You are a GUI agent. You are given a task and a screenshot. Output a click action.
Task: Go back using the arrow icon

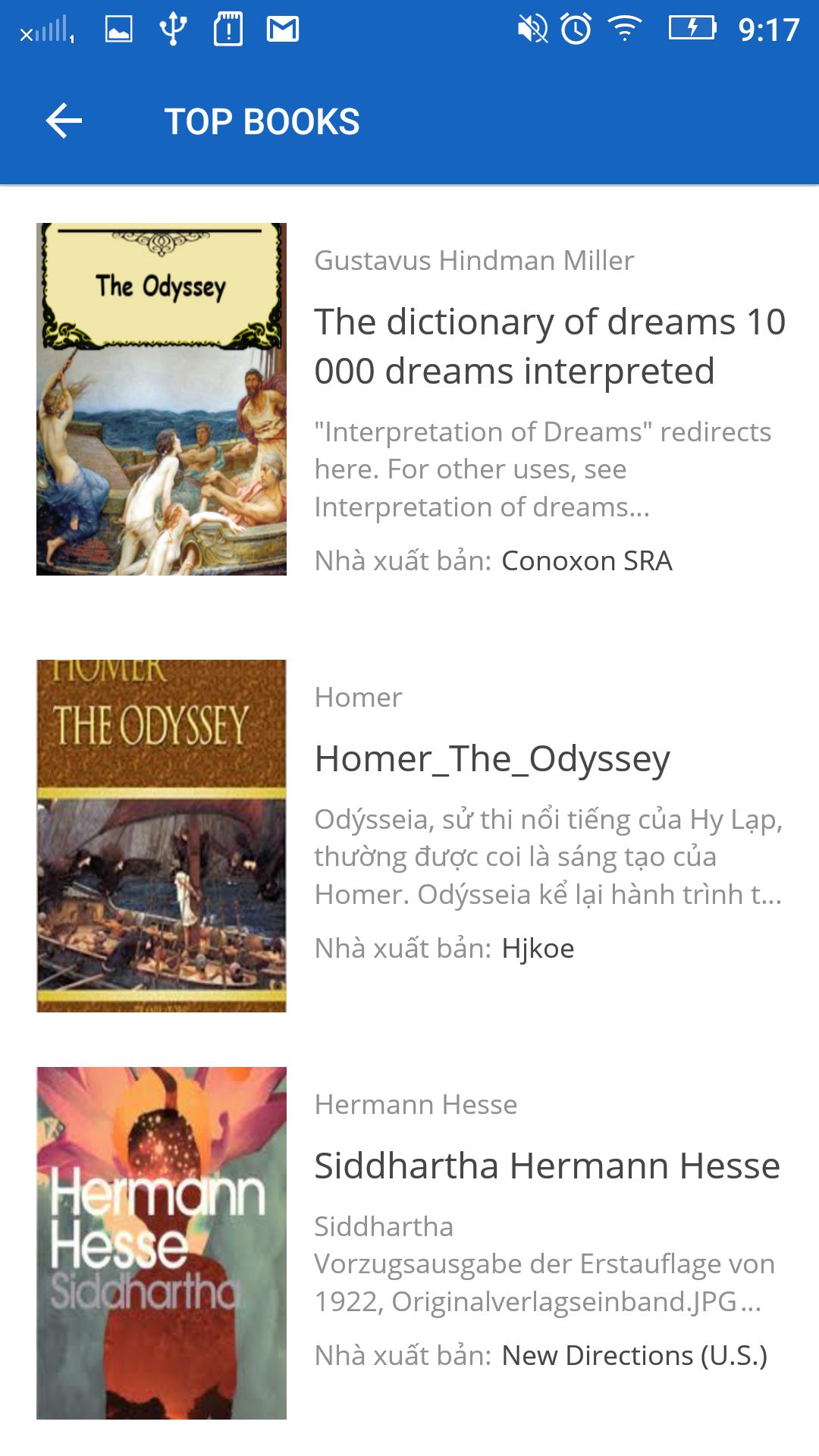pos(64,121)
